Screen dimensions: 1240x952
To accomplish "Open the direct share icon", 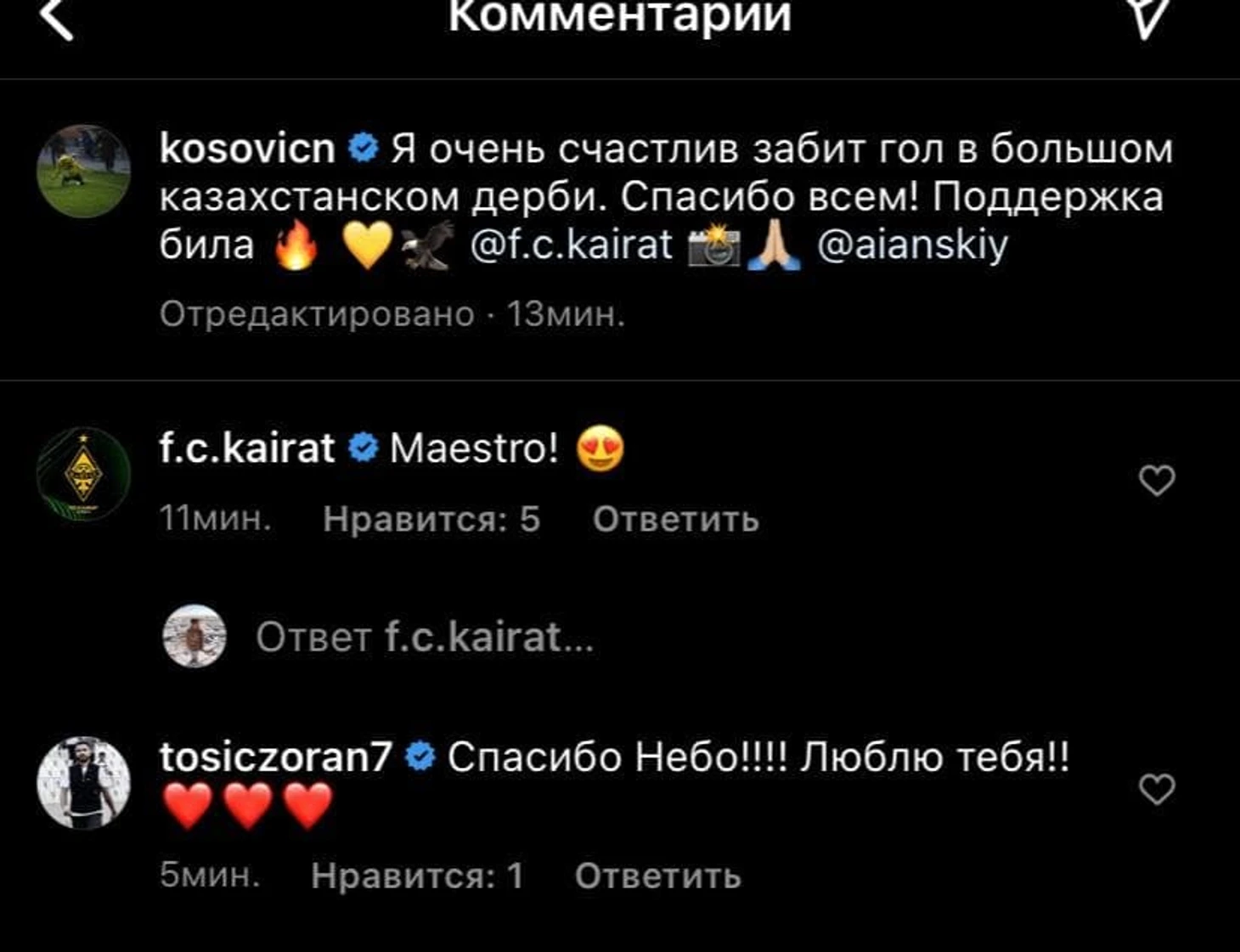I will 1150,19.
